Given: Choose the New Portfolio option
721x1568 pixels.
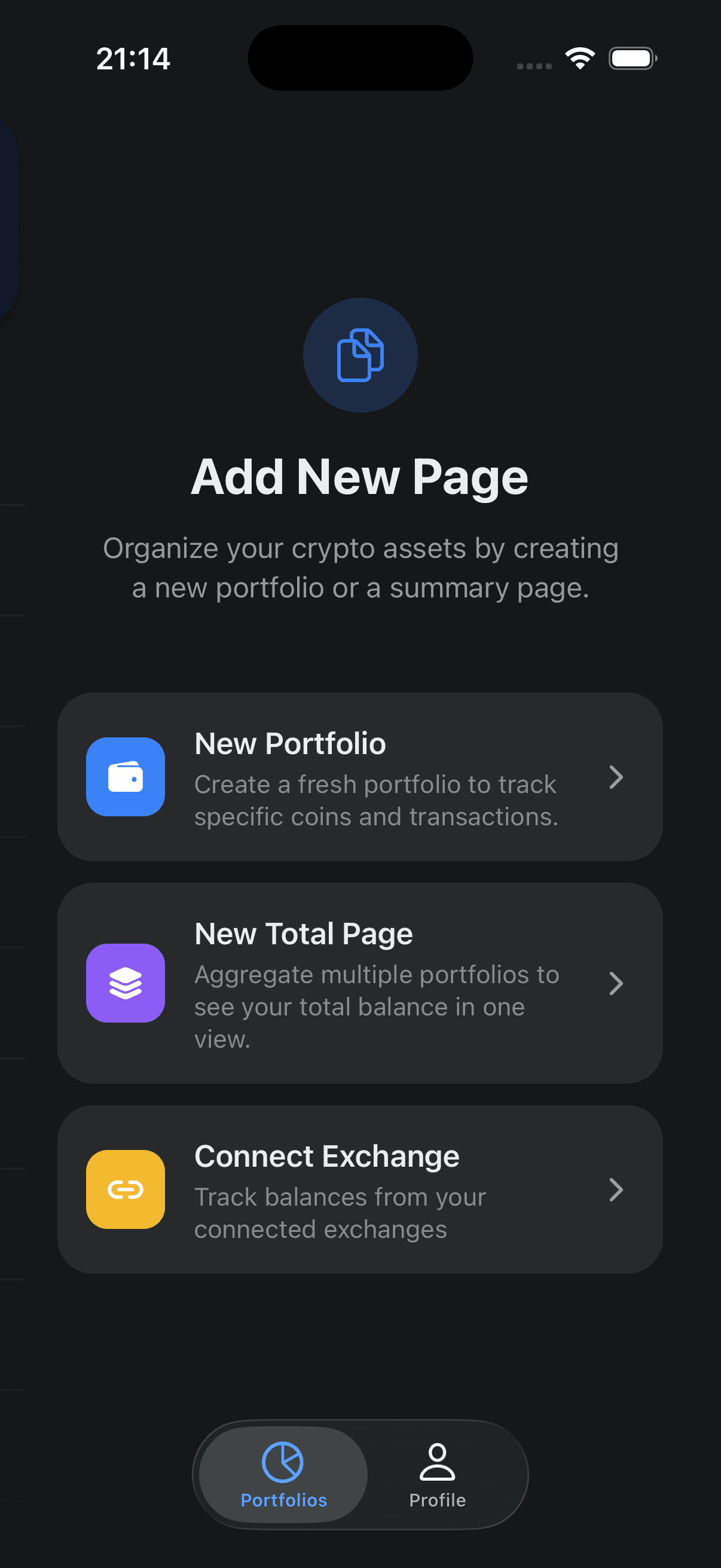Looking at the screenshot, I should (360, 777).
